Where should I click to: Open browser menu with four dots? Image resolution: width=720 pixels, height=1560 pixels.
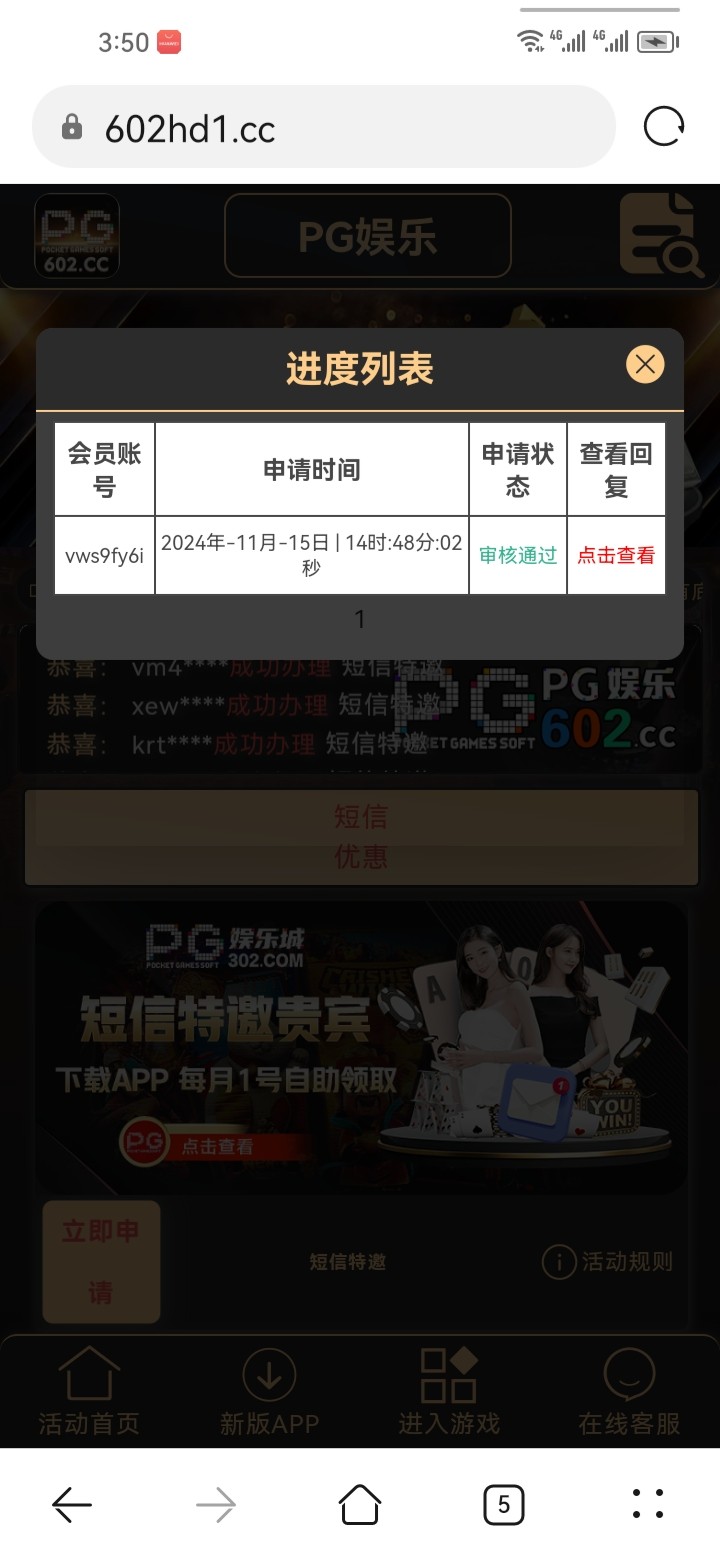point(648,1504)
